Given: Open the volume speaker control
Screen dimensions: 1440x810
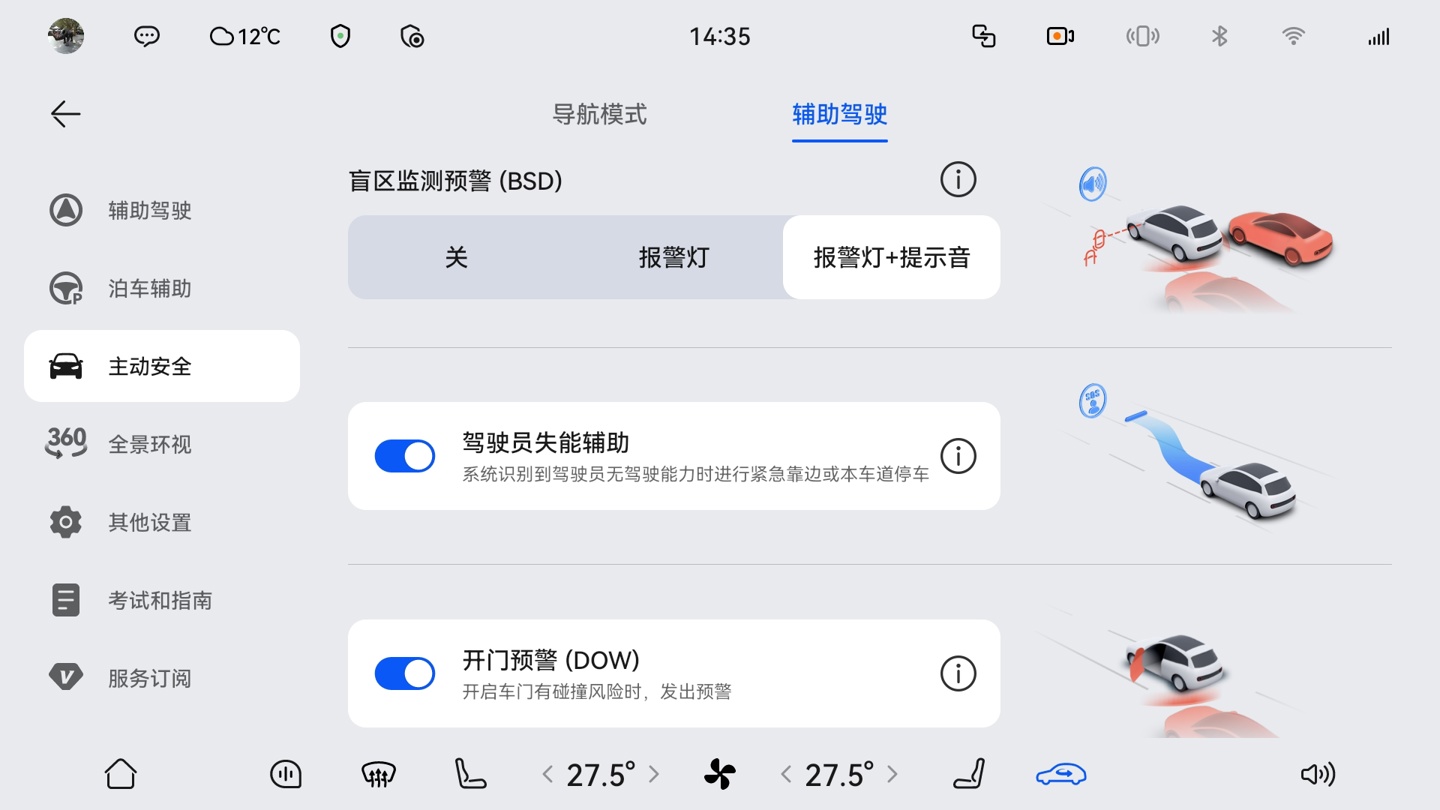Looking at the screenshot, I should (1317, 774).
